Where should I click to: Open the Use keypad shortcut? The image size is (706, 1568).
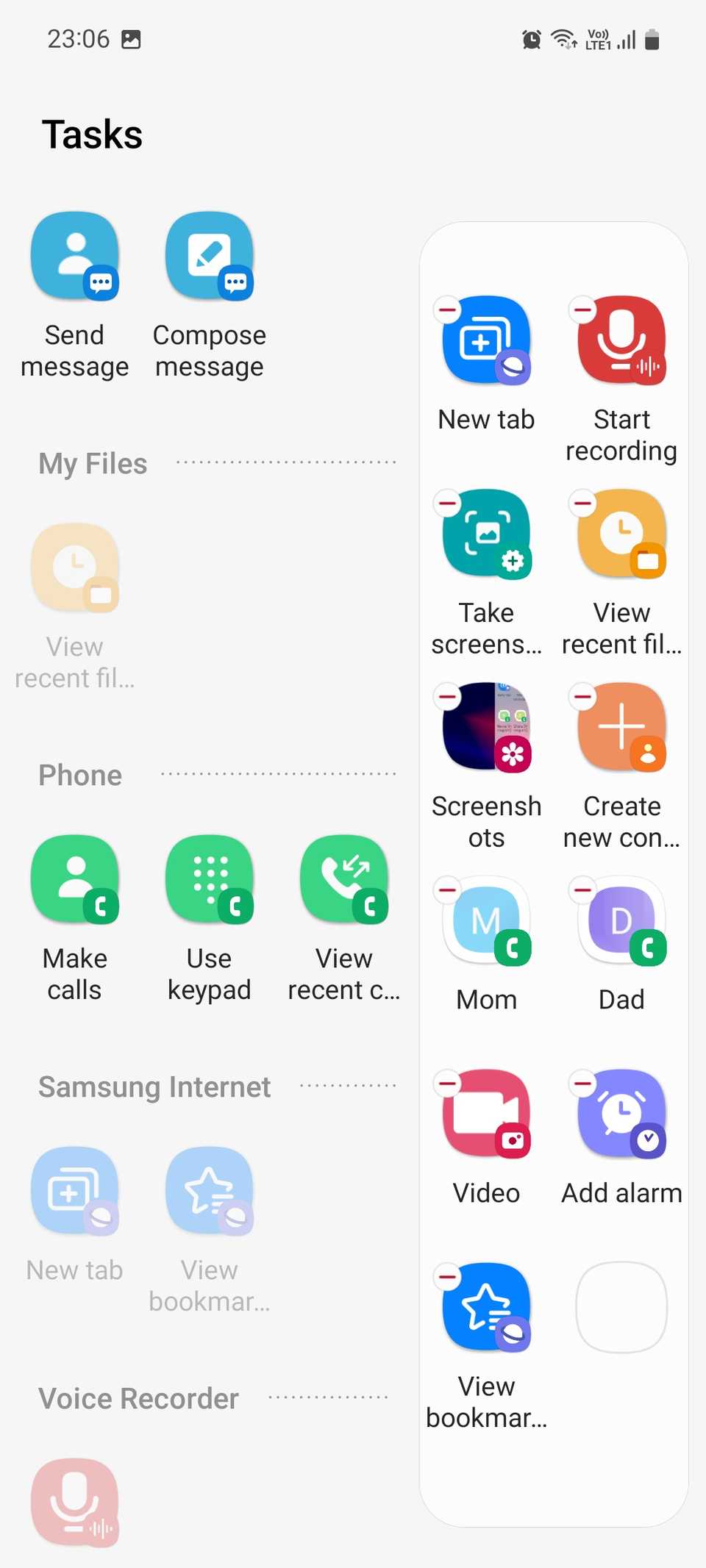point(210,881)
